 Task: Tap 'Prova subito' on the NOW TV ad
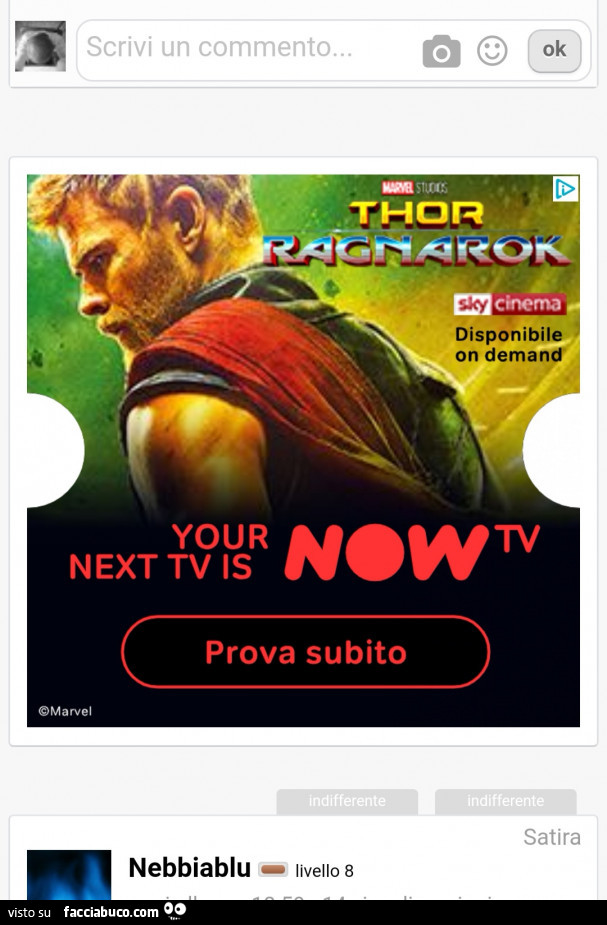[x=305, y=652]
